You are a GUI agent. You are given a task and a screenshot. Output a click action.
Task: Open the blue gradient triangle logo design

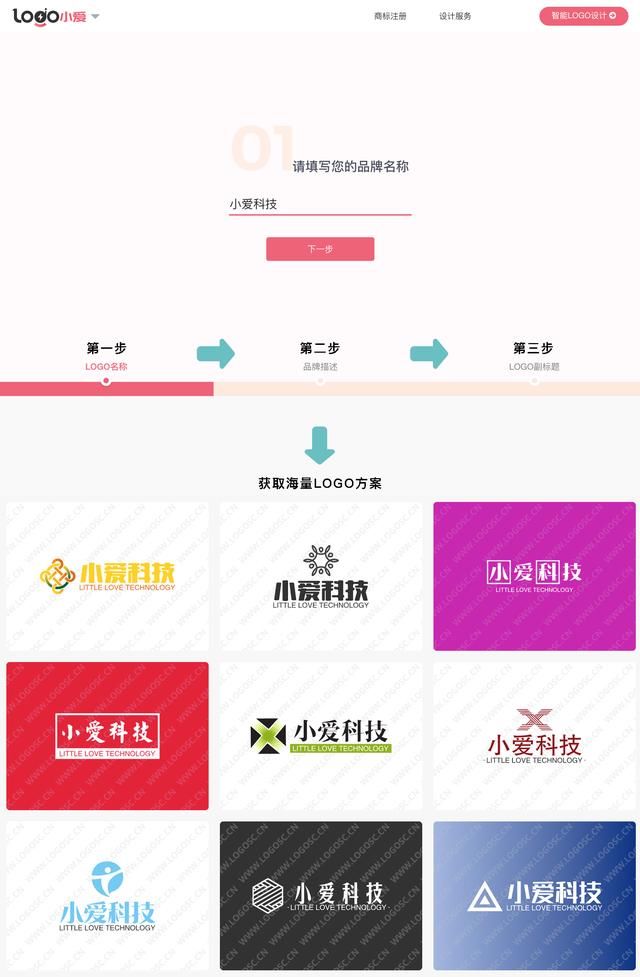pos(534,896)
